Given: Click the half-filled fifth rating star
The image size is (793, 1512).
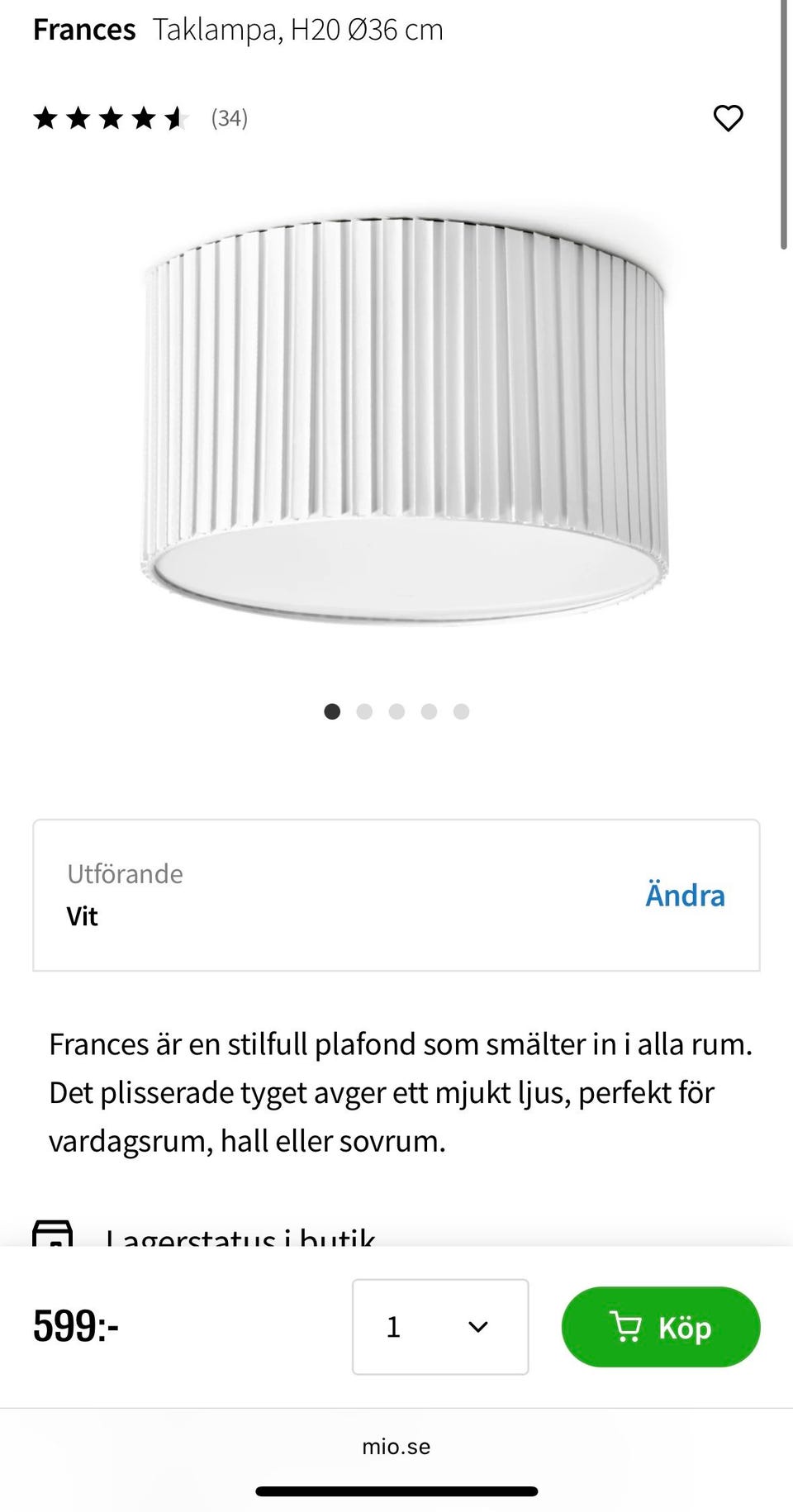Looking at the screenshot, I should (x=174, y=119).
